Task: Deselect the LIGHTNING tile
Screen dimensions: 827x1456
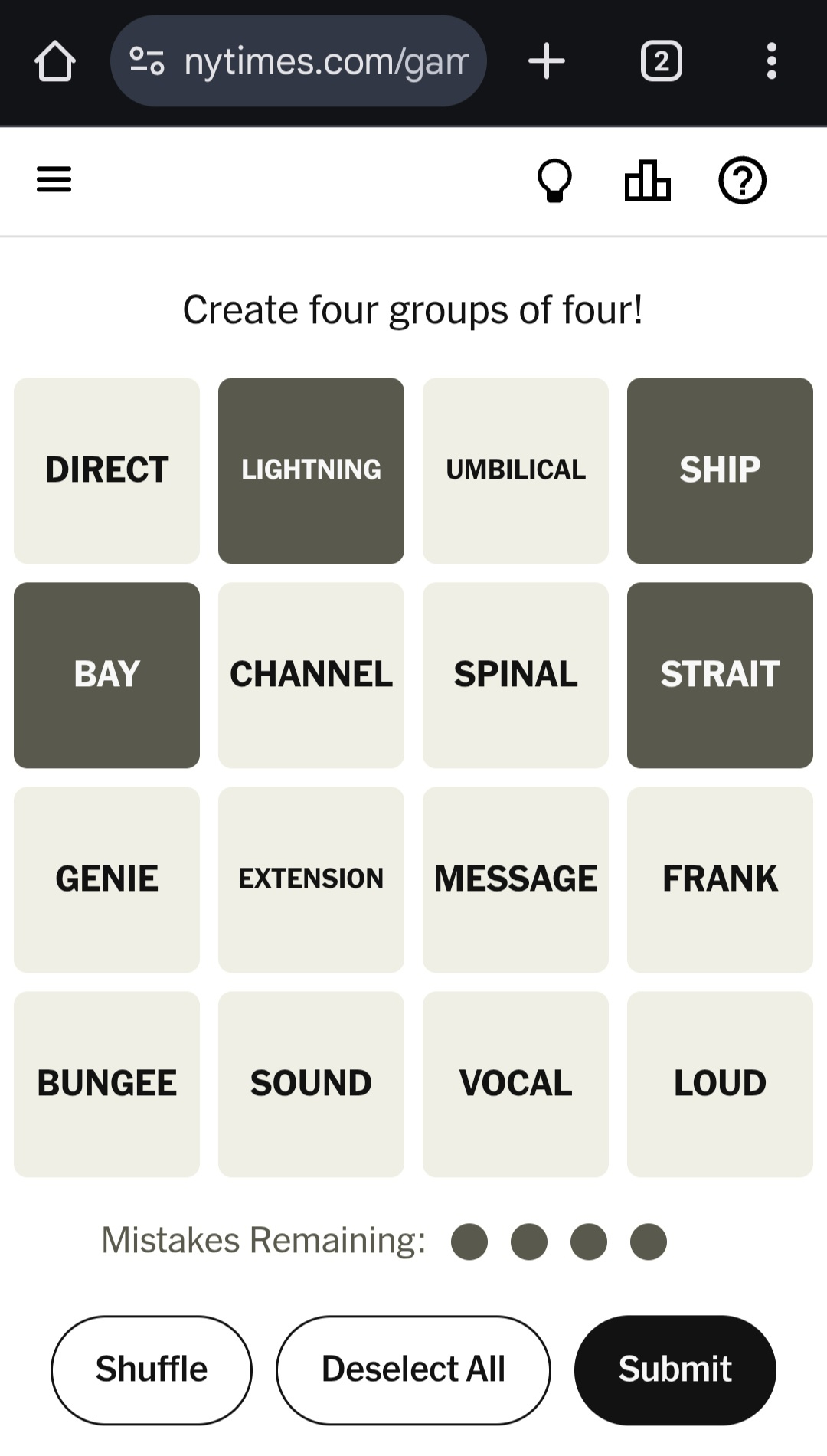Action: coord(311,470)
